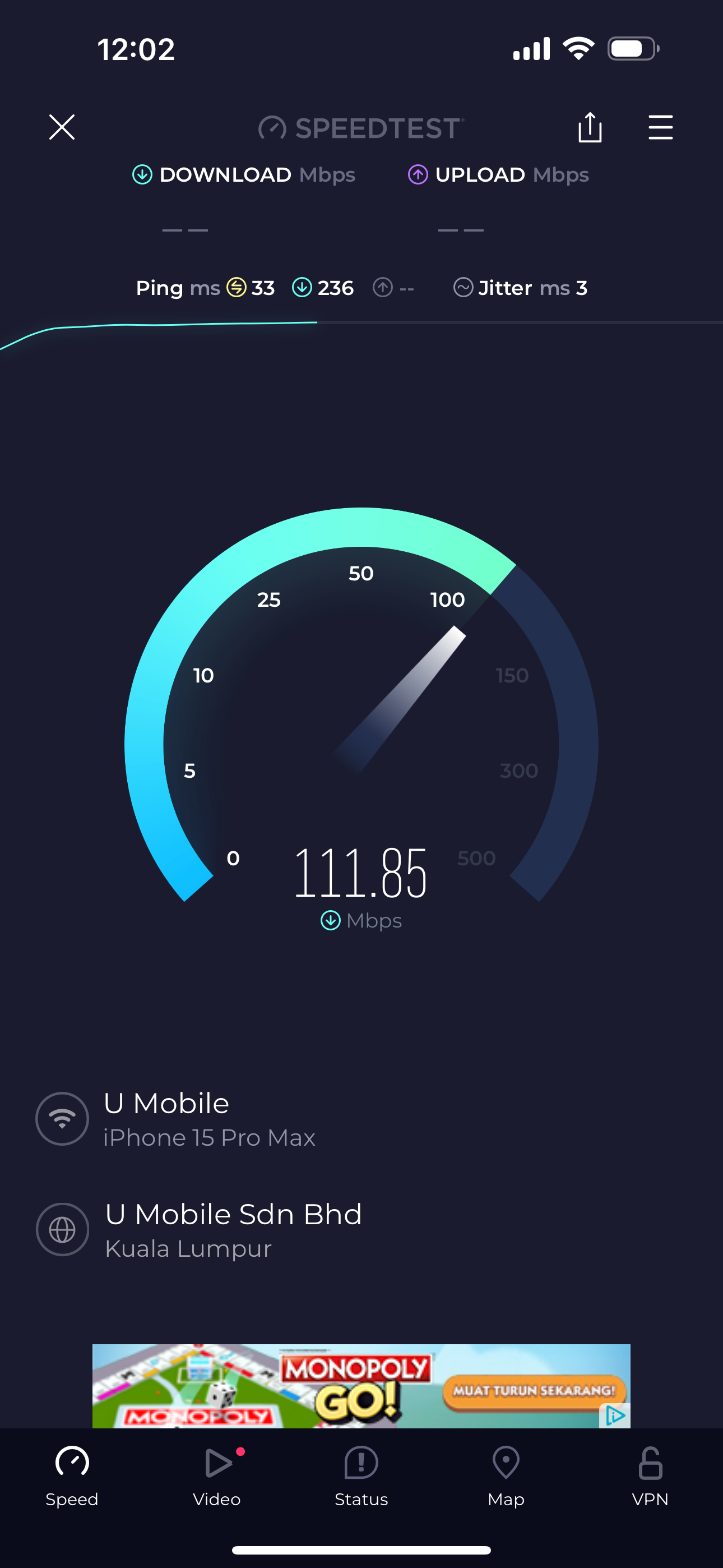Image resolution: width=723 pixels, height=1568 pixels.
Task: Open the Monopoly Go ad banner
Action: (361, 1385)
